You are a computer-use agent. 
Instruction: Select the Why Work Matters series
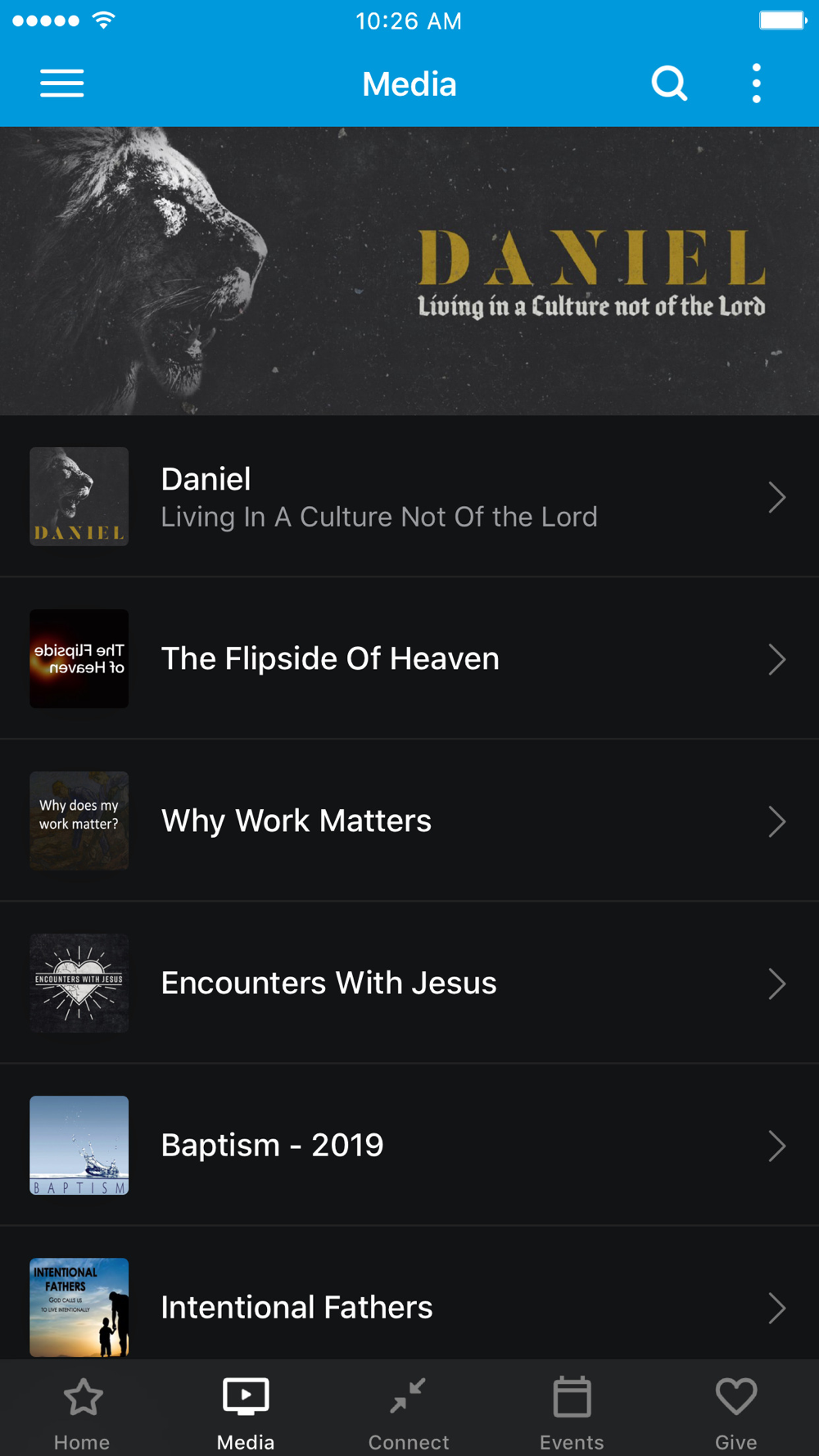[409, 821]
